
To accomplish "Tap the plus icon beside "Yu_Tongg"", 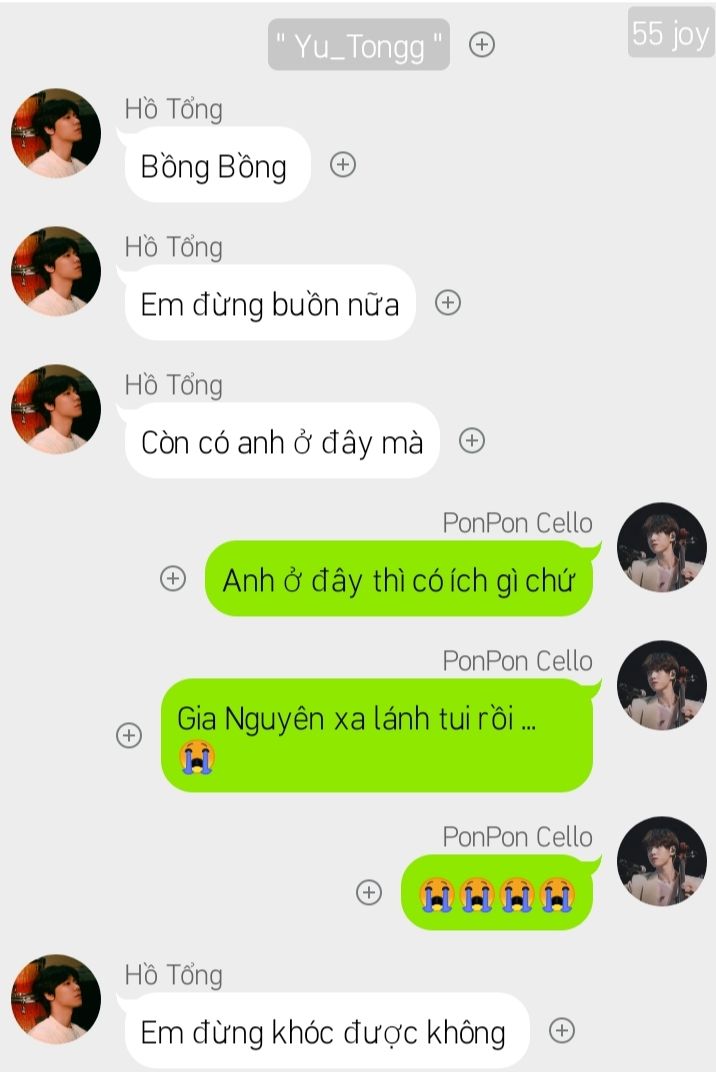I will click(482, 44).
